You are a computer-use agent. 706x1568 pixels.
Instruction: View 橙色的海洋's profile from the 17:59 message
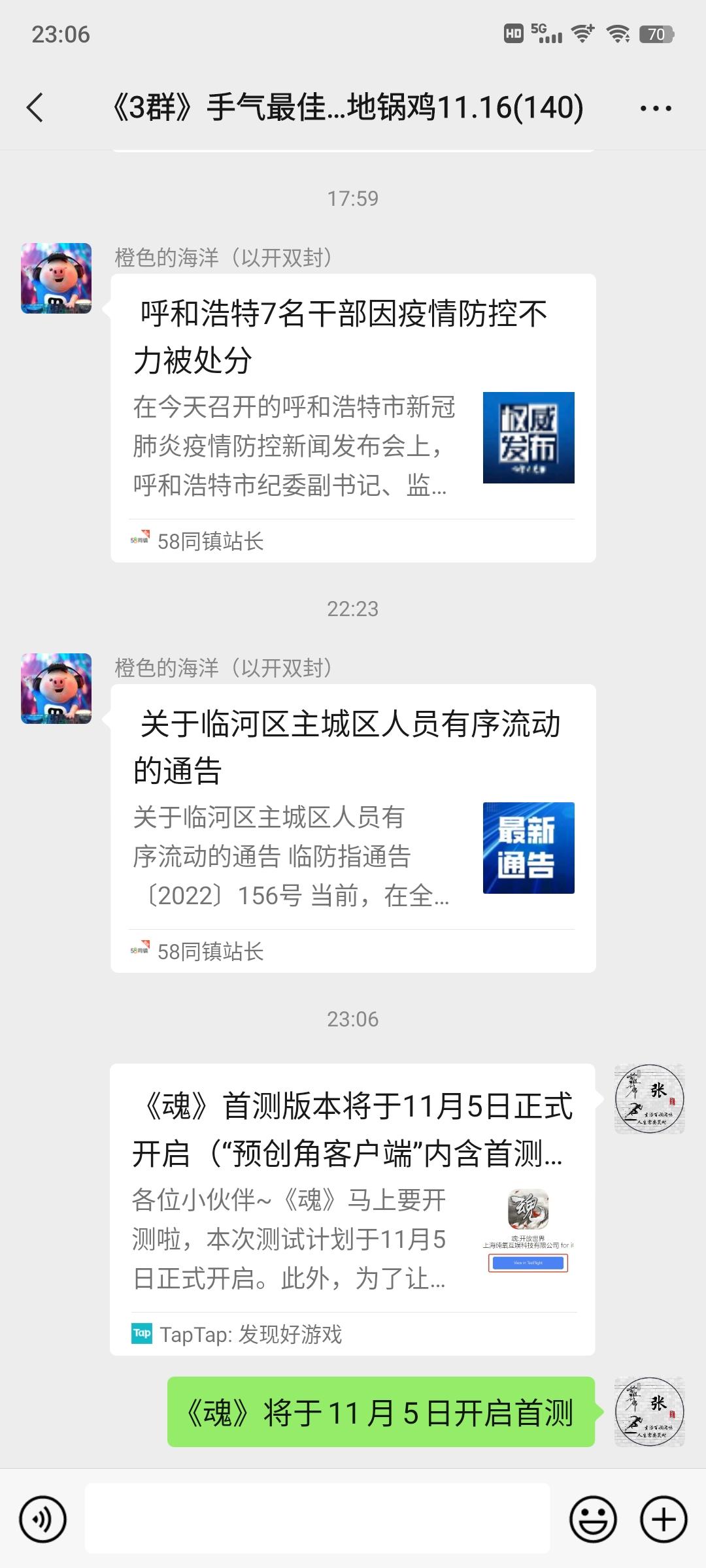[56, 278]
